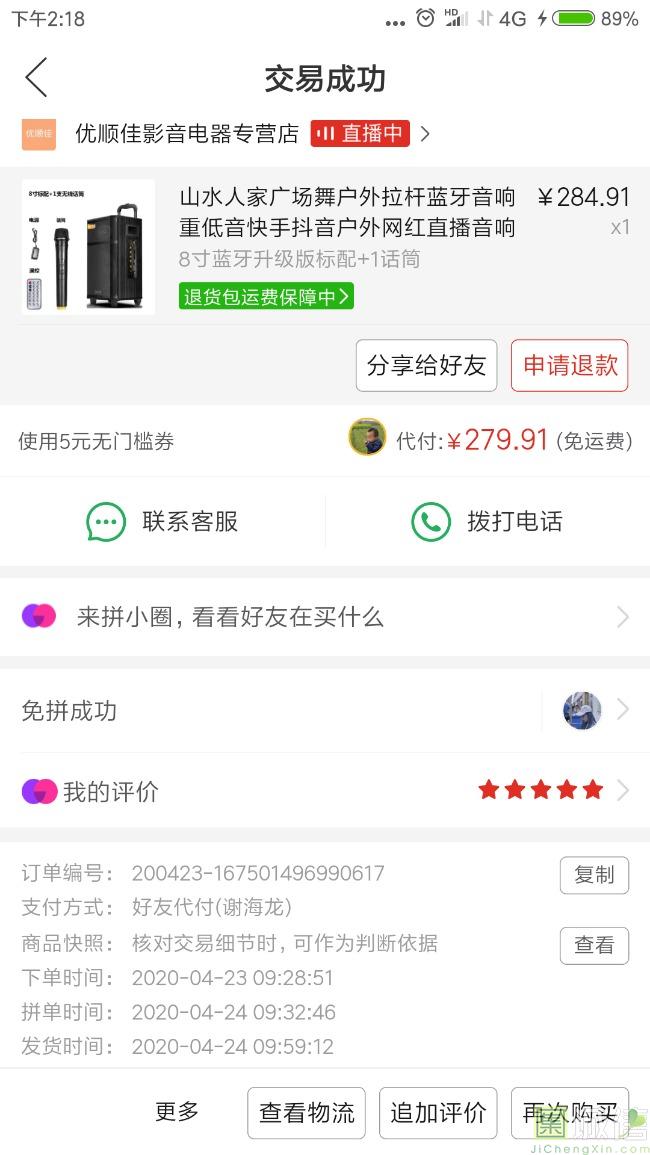
Task: Open the 更多 options
Action: (177, 1111)
